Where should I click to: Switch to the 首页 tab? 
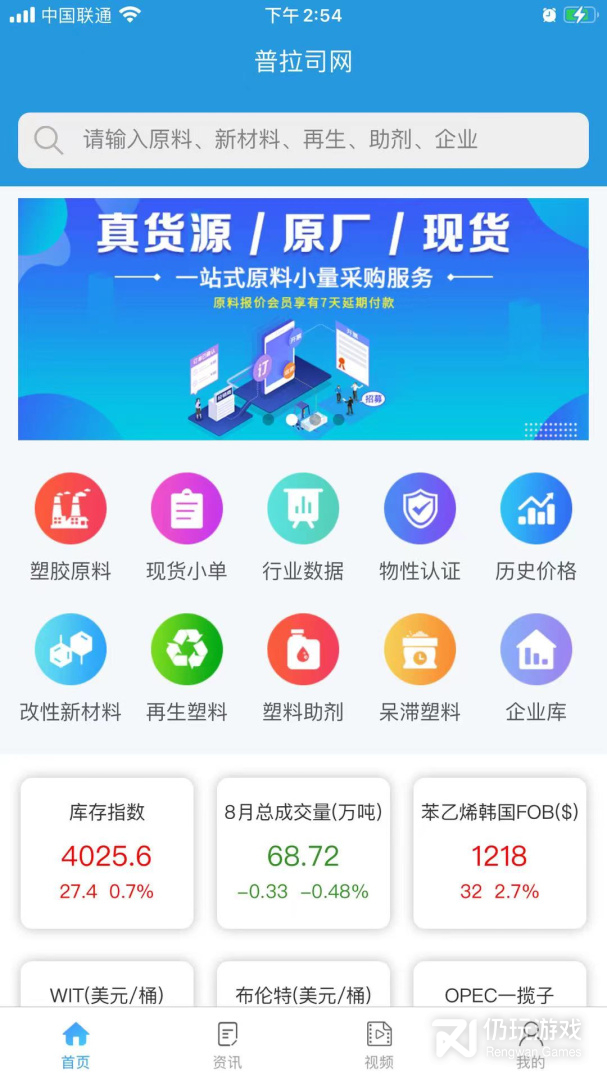(x=76, y=1045)
